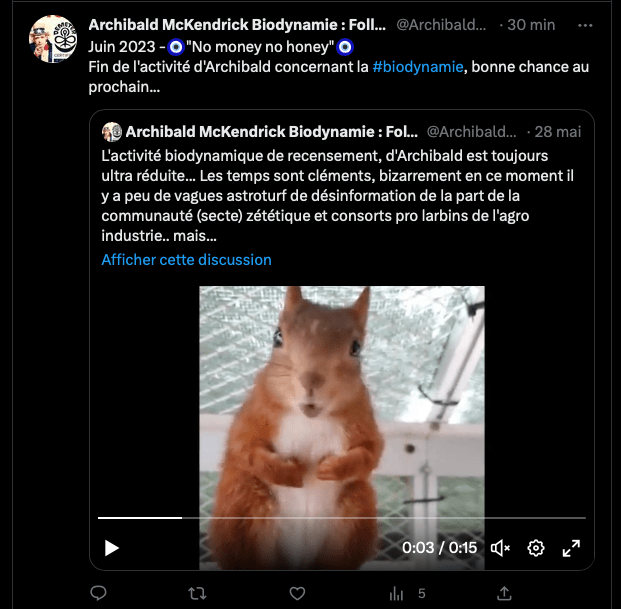Reply to the tweet
621x609 pixels.
pos(98,593)
